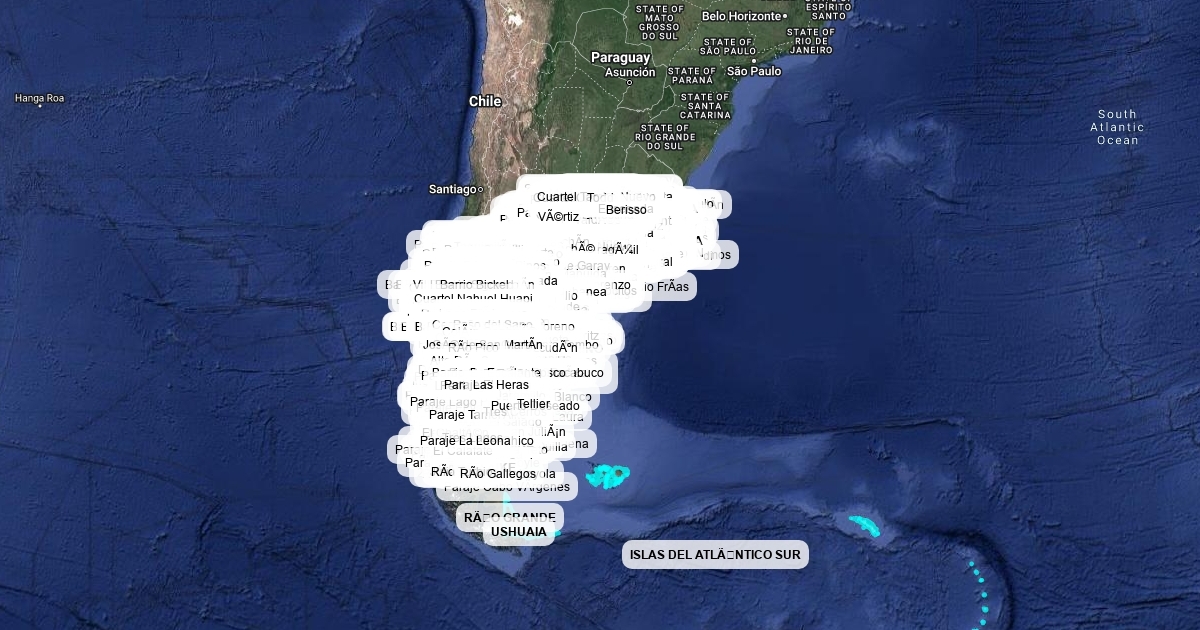The image size is (1200, 630).
Task: Tap the USHUAIA marker label
Action: point(519,532)
